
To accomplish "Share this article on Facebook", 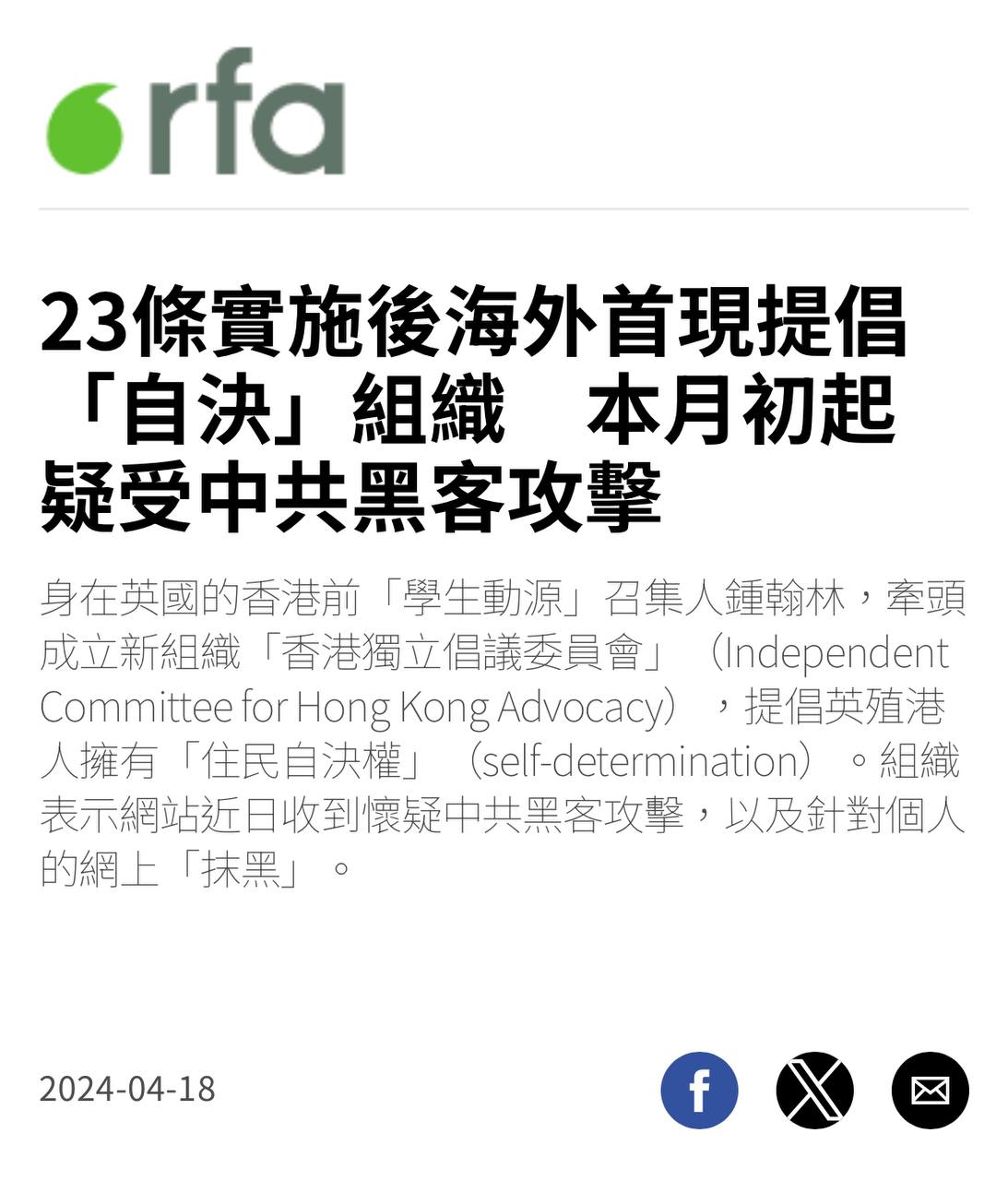I will click(699, 1090).
